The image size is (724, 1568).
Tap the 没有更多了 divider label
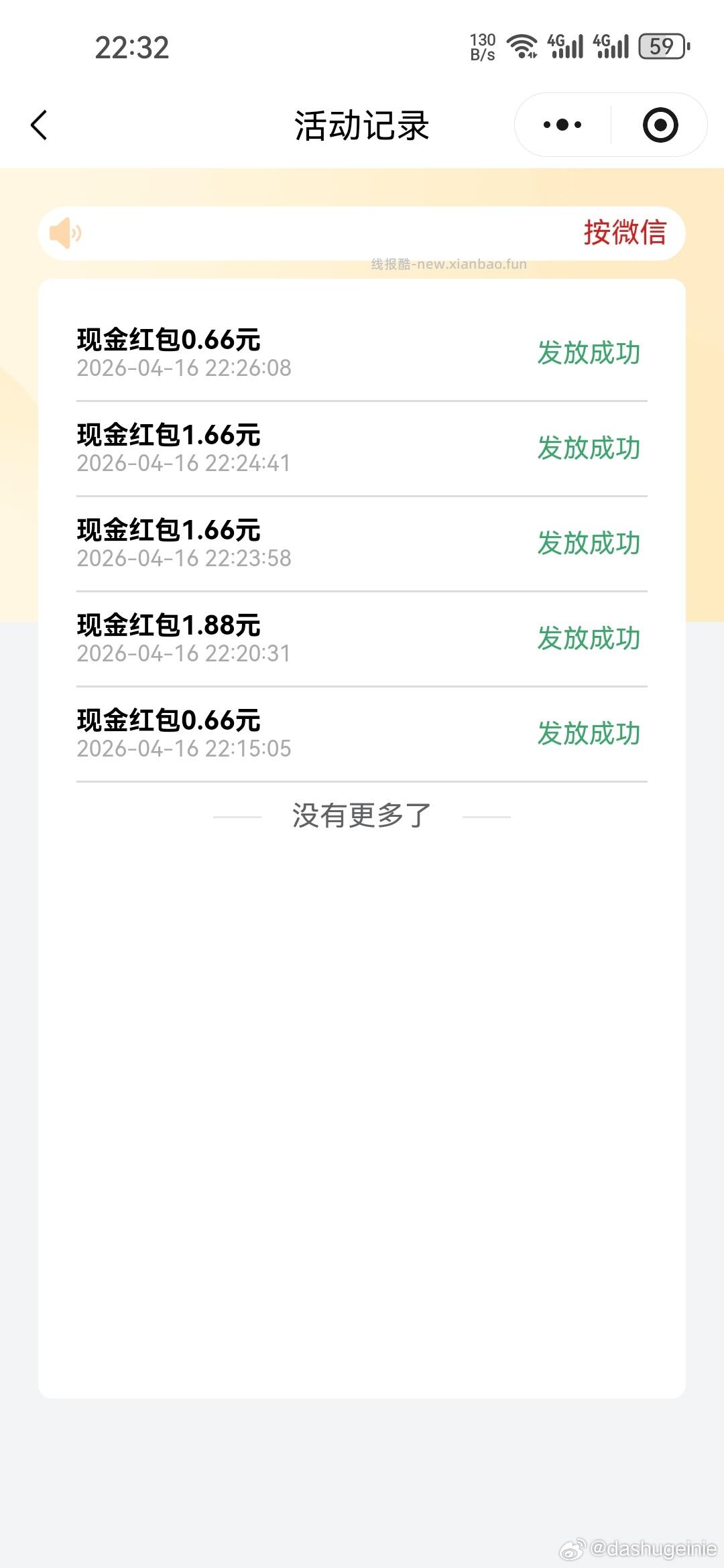362,814
